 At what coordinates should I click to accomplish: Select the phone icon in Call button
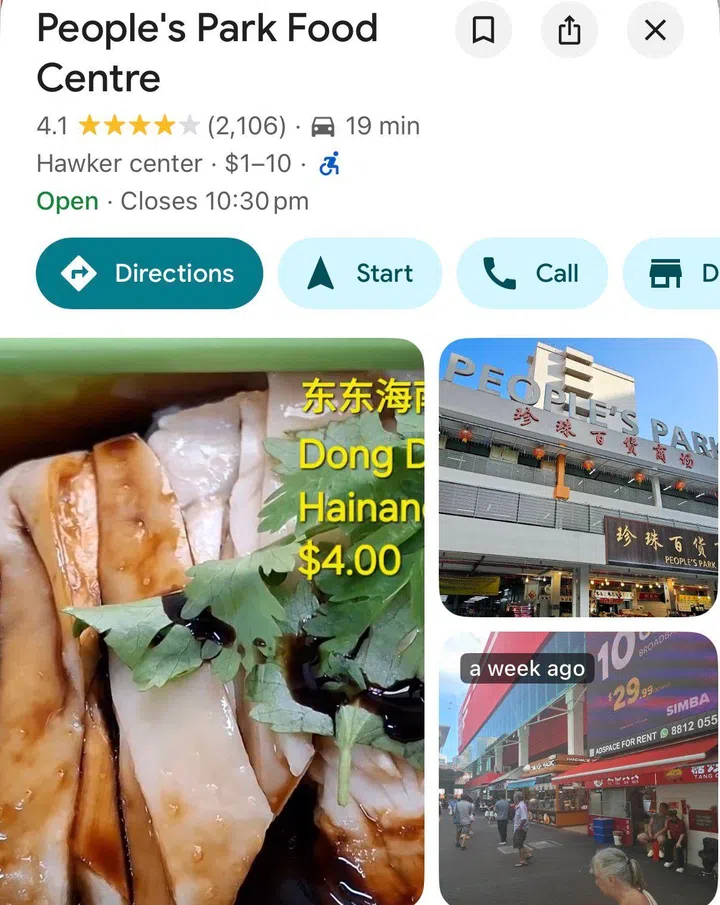[x=498, y=273]
